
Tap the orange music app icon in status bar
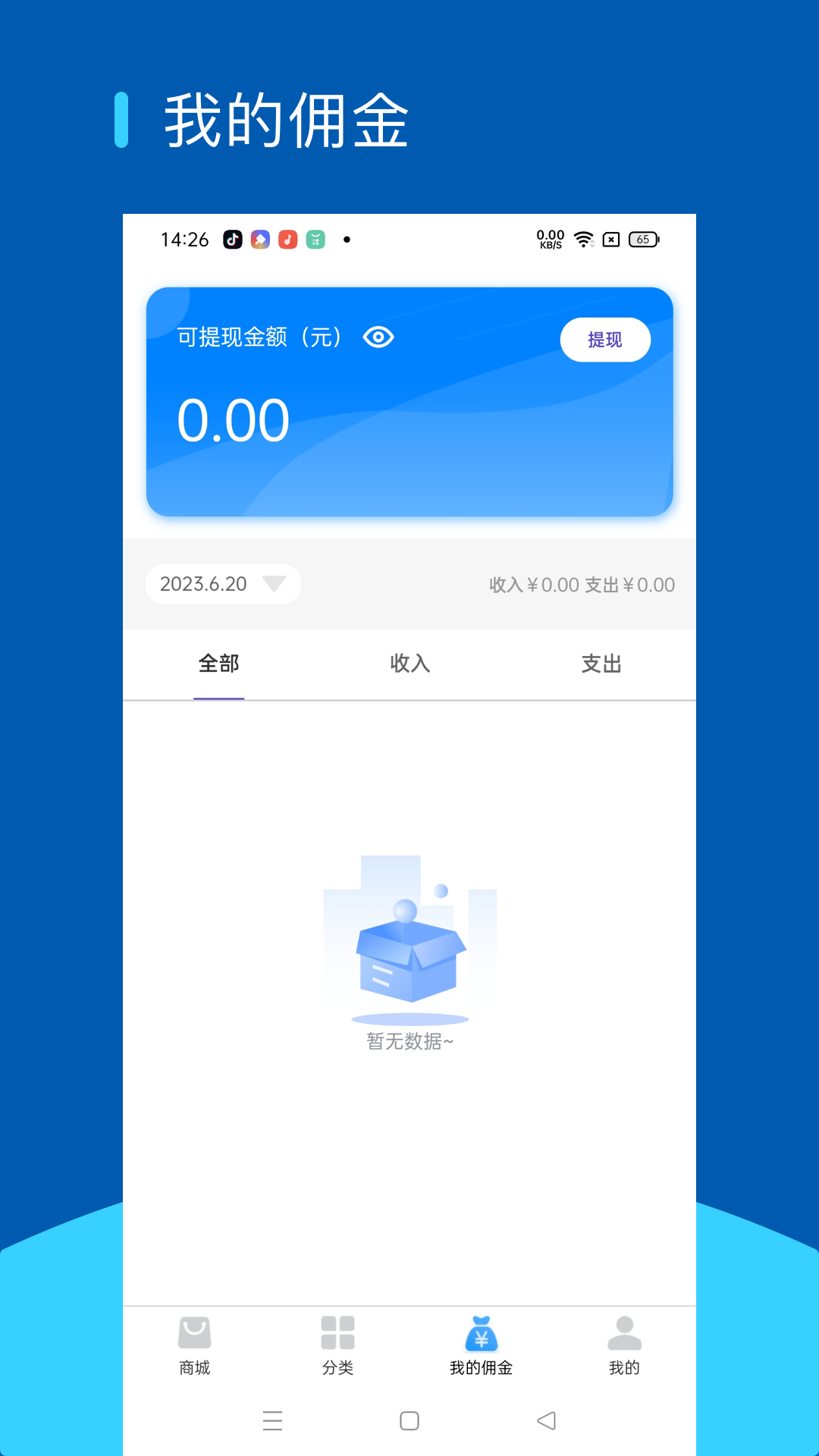pyautogui.click(x=288, y=239)
